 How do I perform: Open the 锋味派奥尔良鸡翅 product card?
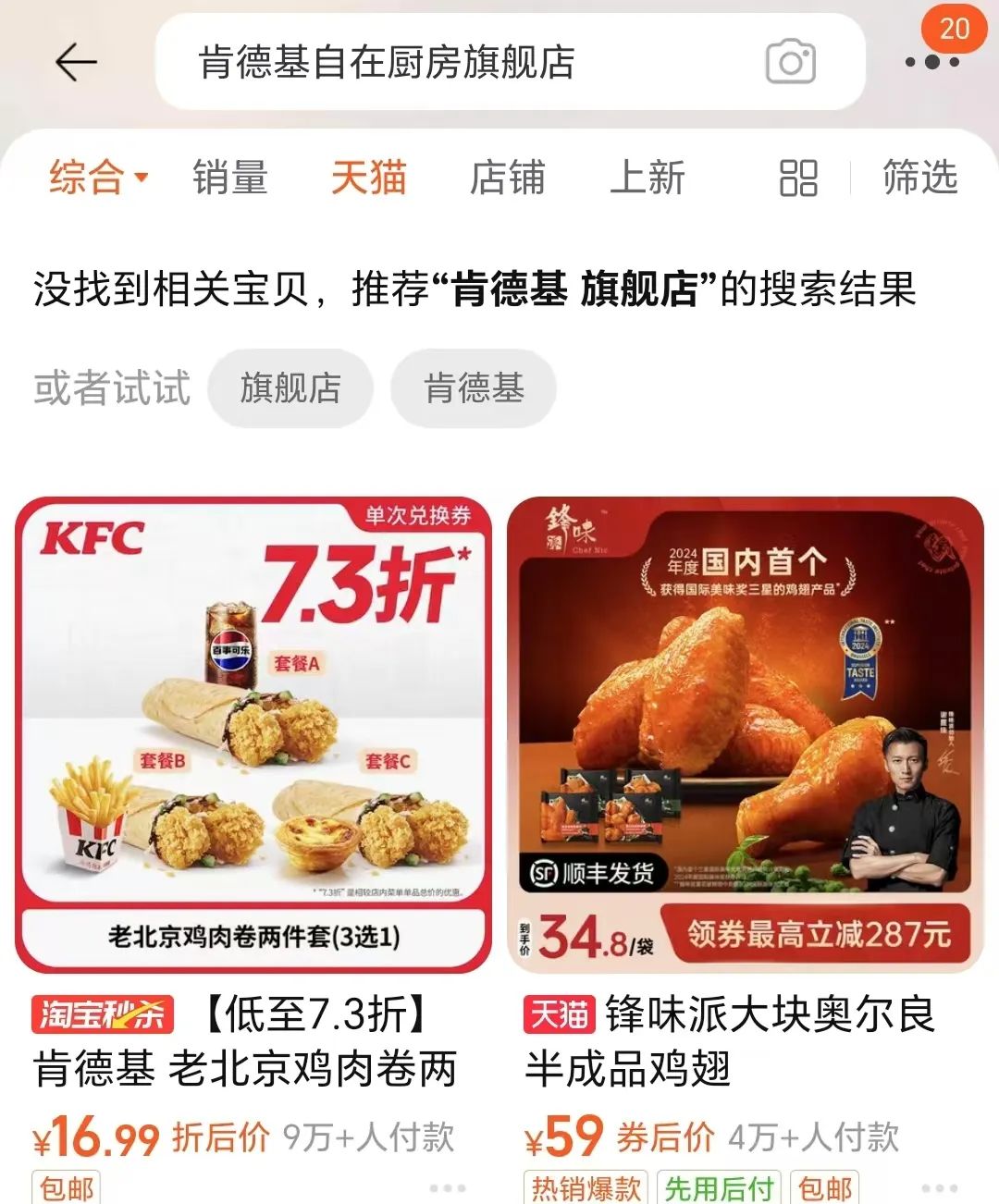click(x=746, y=735)
